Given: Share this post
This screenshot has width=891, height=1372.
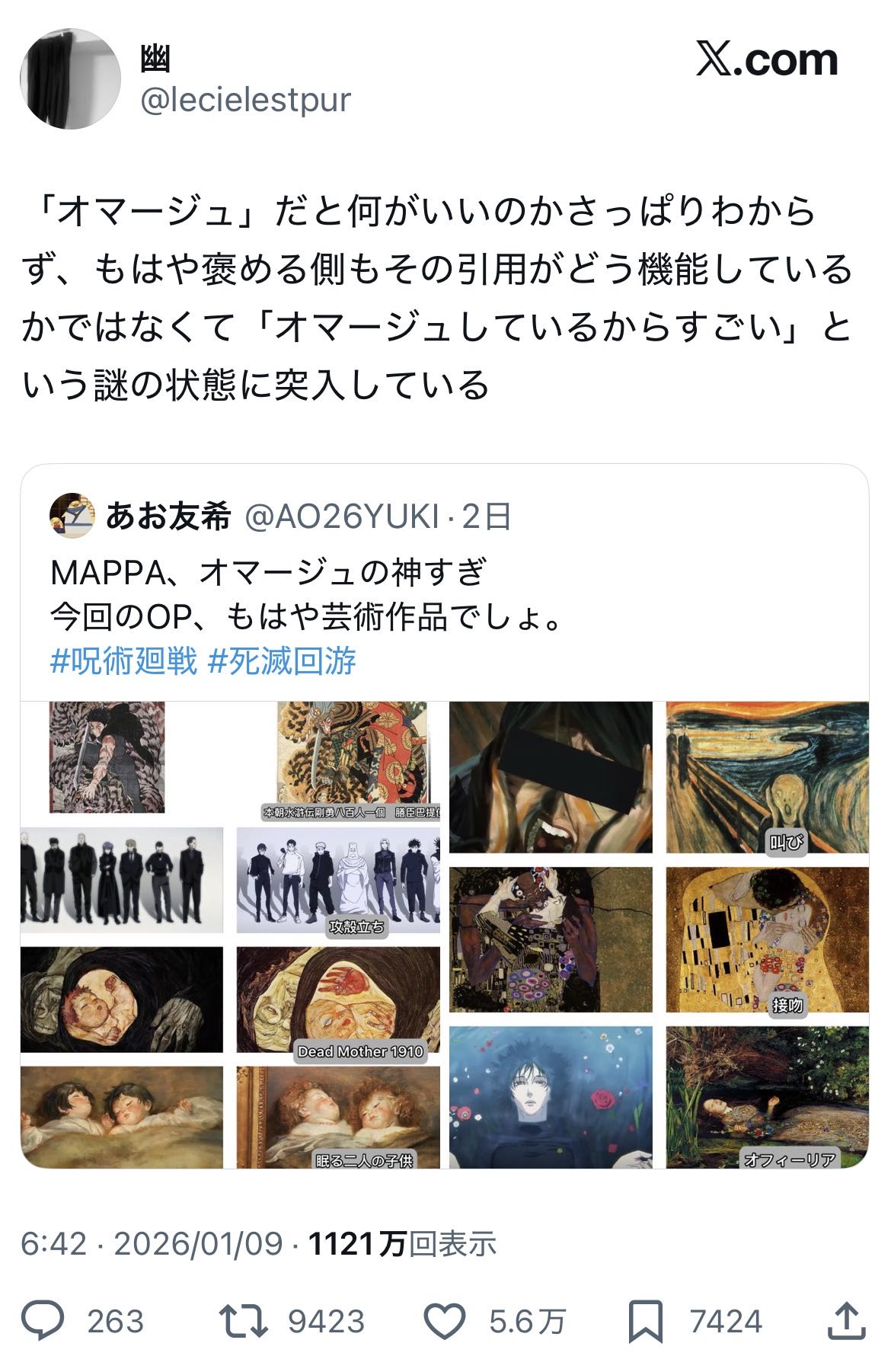Looking at the screenshot, I should [847, 1321].
